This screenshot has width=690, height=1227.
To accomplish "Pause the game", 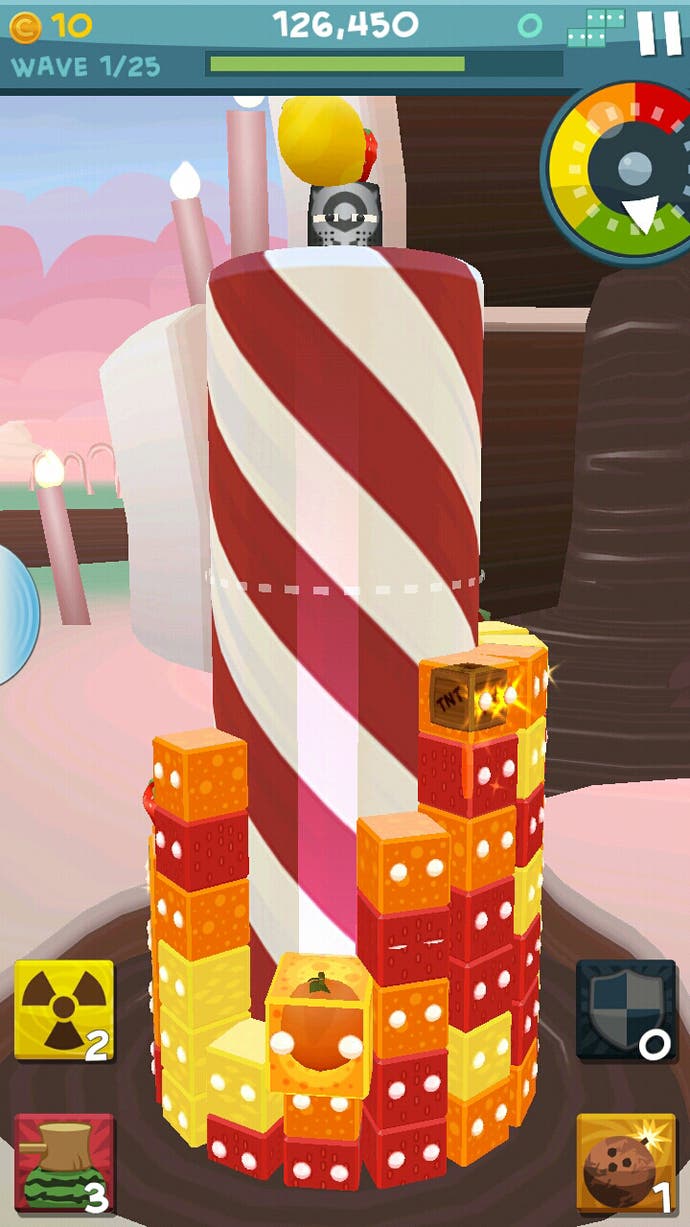I will click(659, 33).
